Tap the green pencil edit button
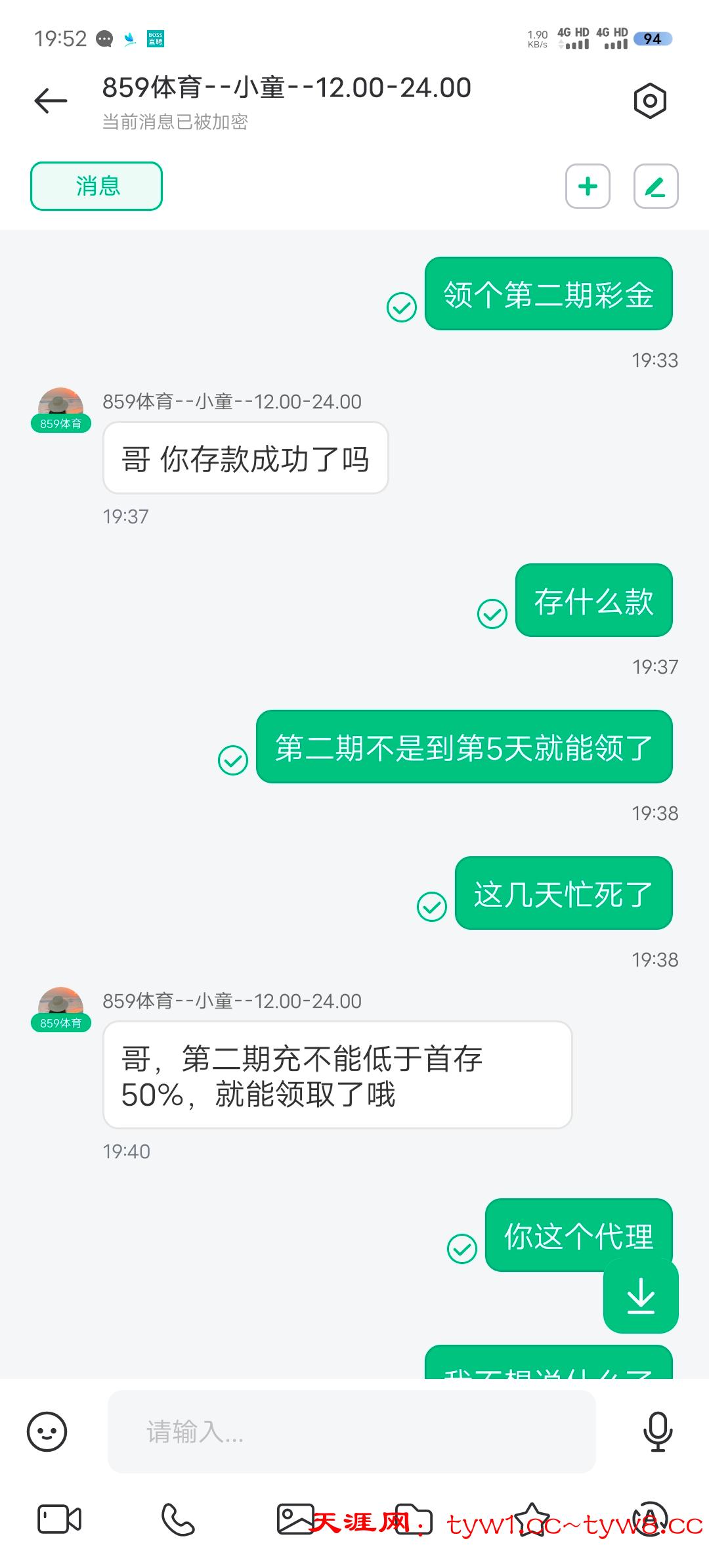Screen dimensions: 709x1568 click(655, 186)
